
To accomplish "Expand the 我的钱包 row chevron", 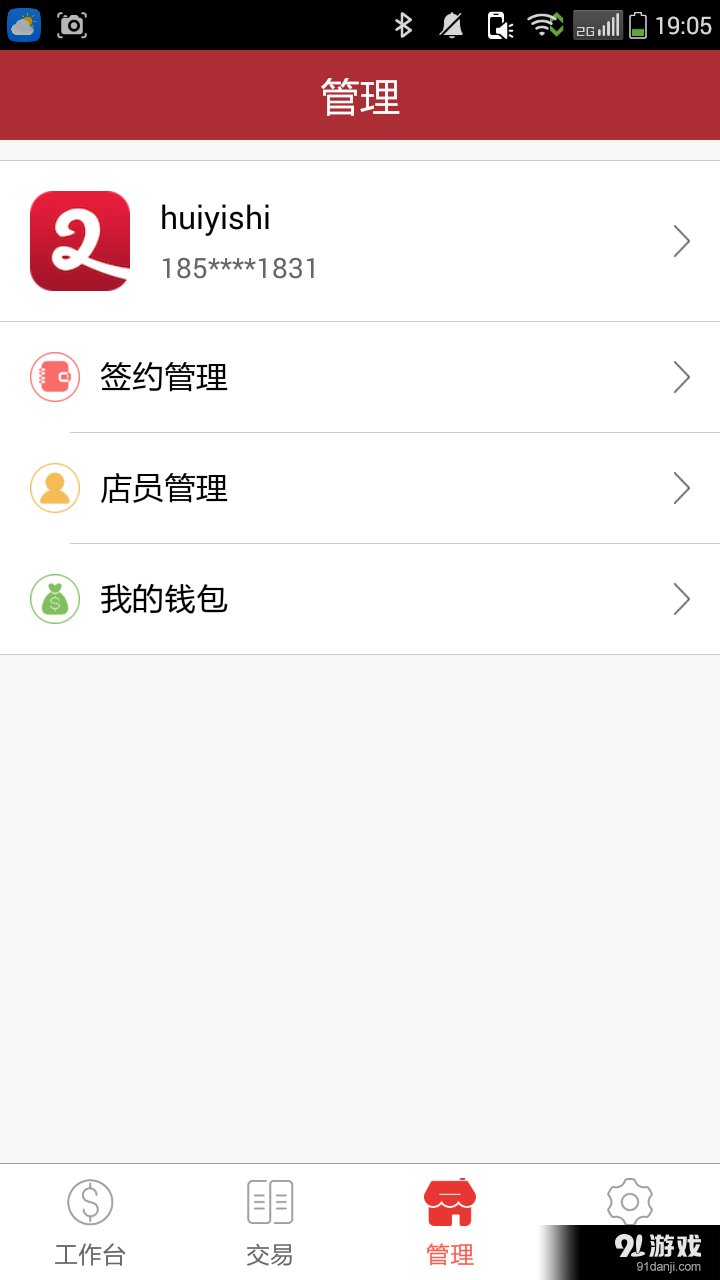I will tap(681, 599).
